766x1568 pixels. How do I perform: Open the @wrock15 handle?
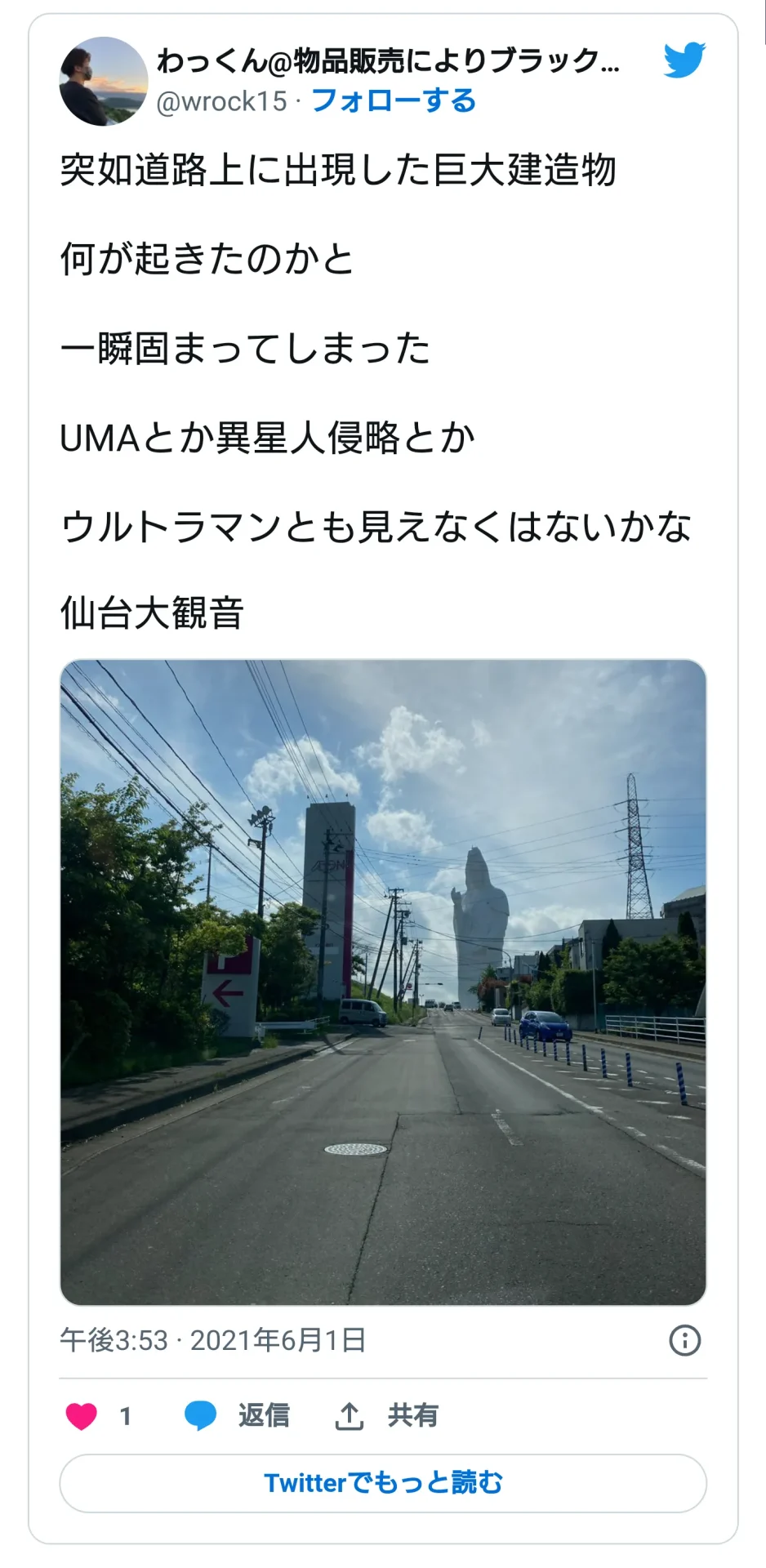tap(221, 101)
